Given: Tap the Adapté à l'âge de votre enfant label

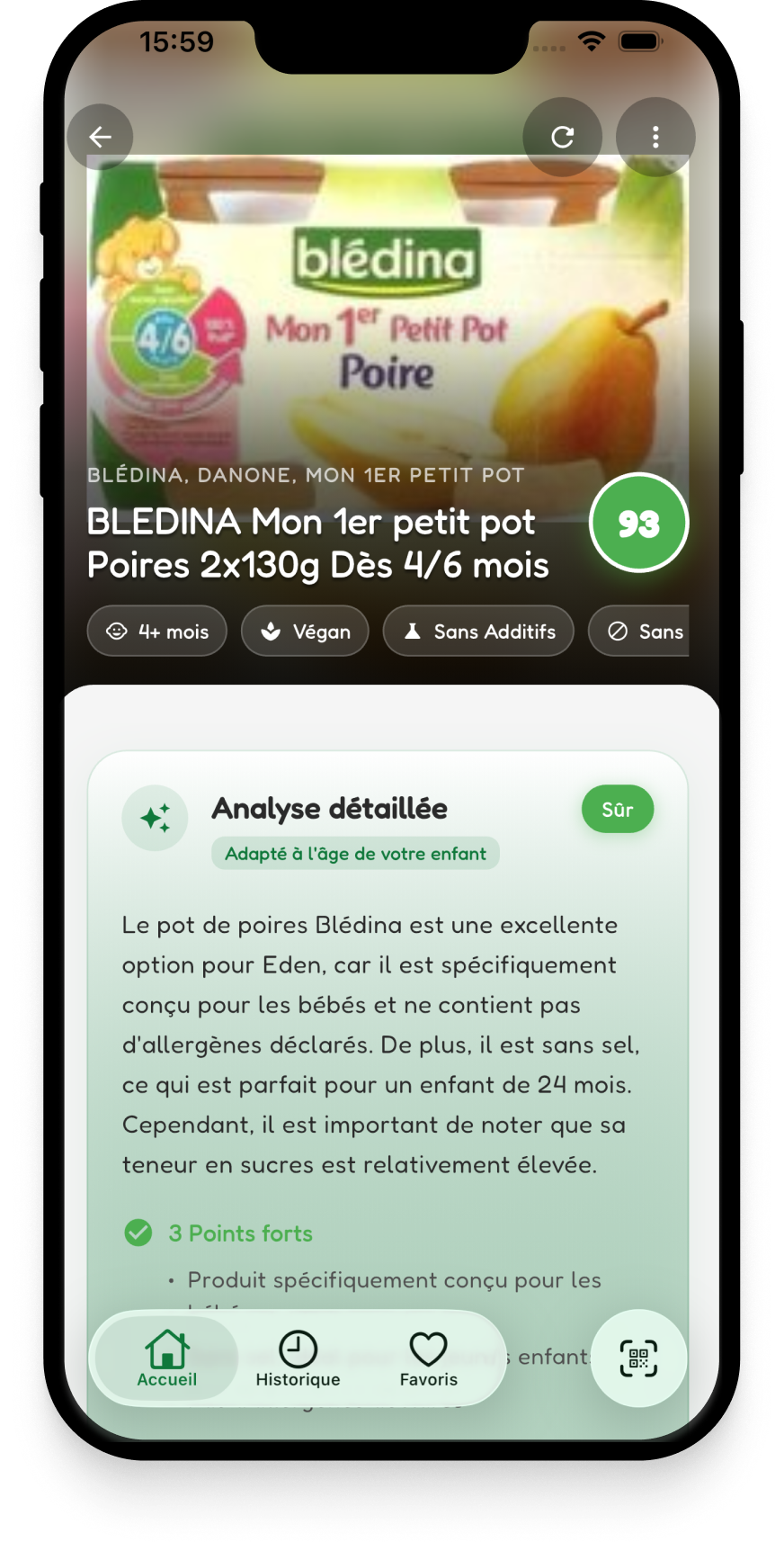Looking at the screenshot, I should [x=354, y=853].
